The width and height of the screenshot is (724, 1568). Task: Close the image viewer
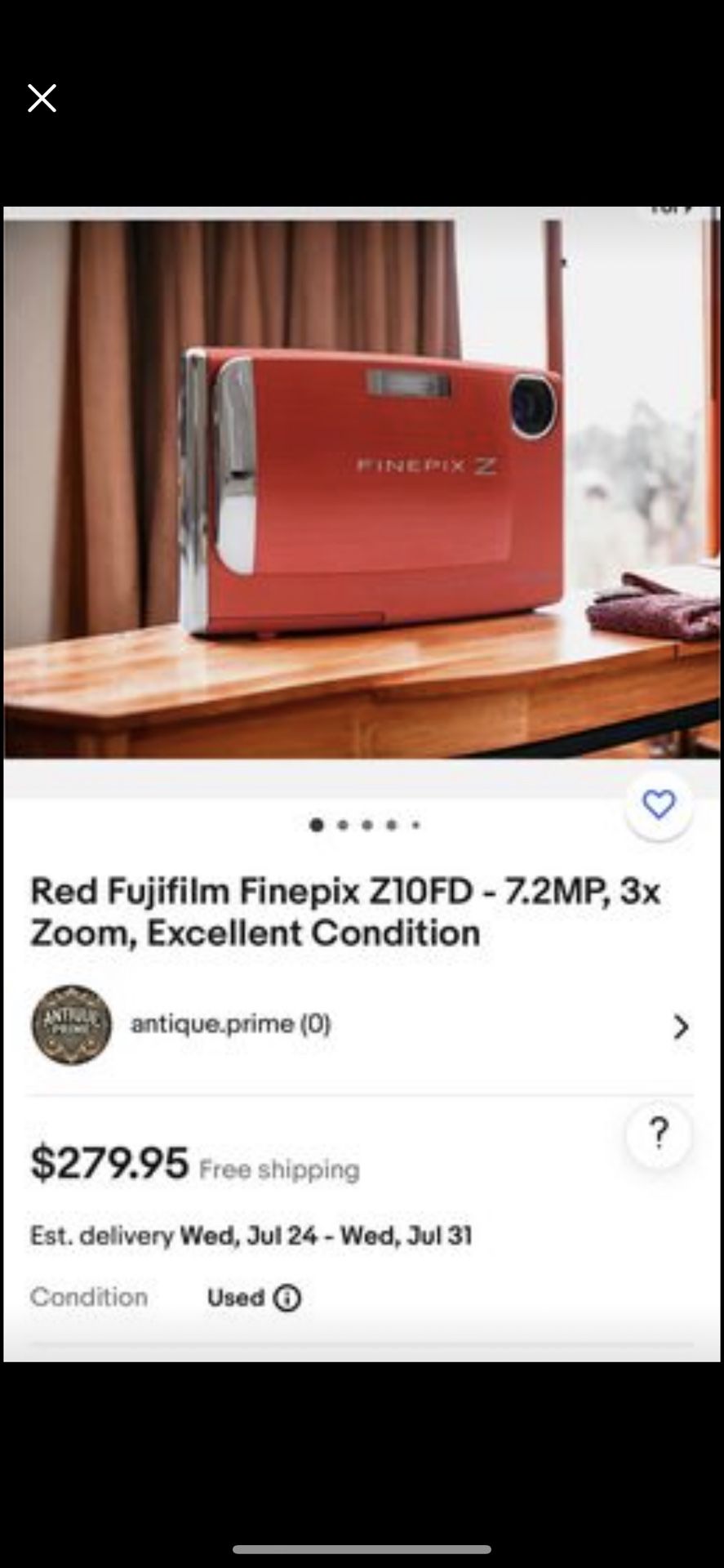pos(42,98)
